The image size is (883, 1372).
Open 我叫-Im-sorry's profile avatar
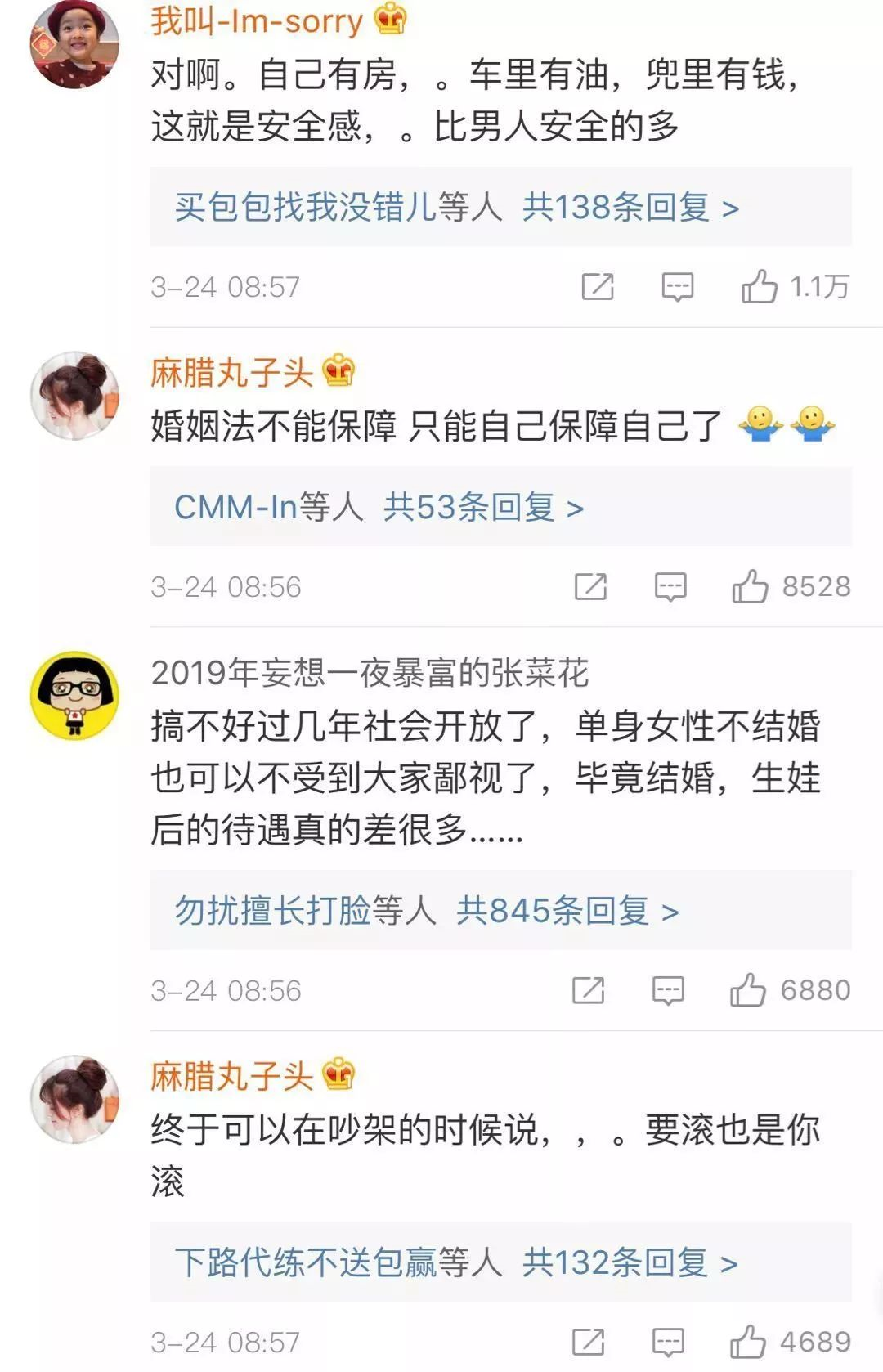click(x=74, y=43)
